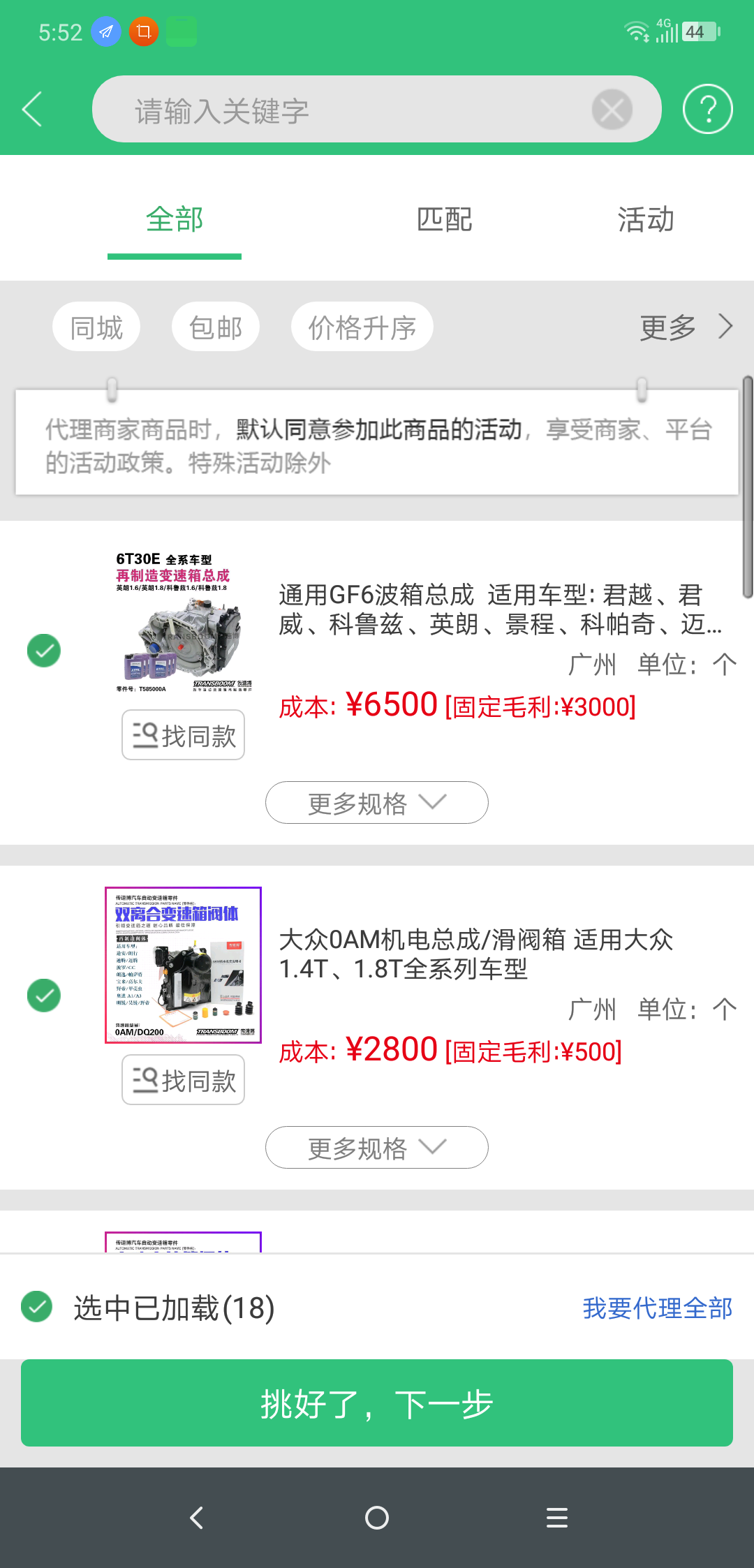
Task: Click 找同款 on the 0AM valve body item
Action: point(182,1079)
